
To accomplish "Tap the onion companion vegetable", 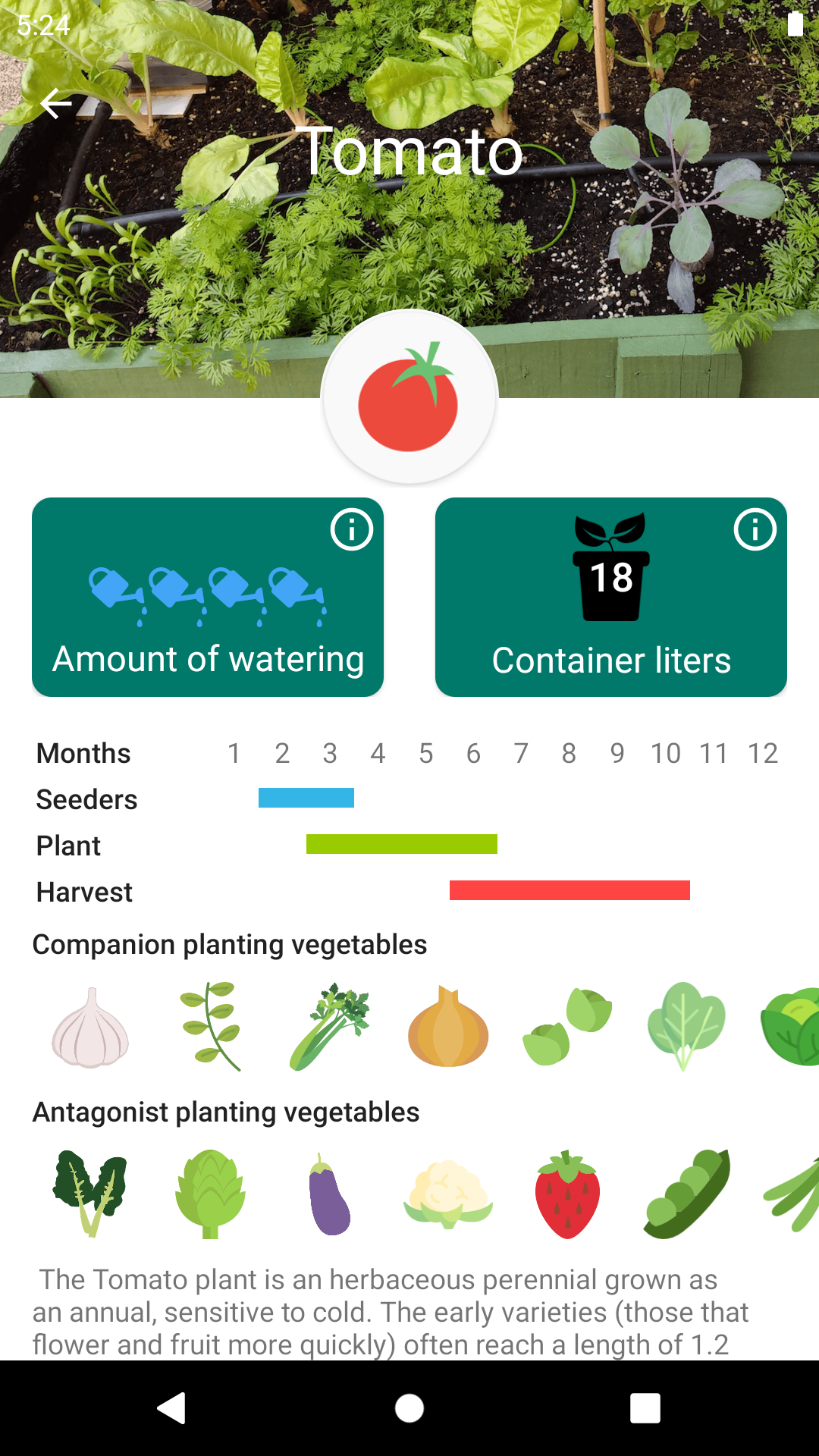I will tap(447, 1028).
